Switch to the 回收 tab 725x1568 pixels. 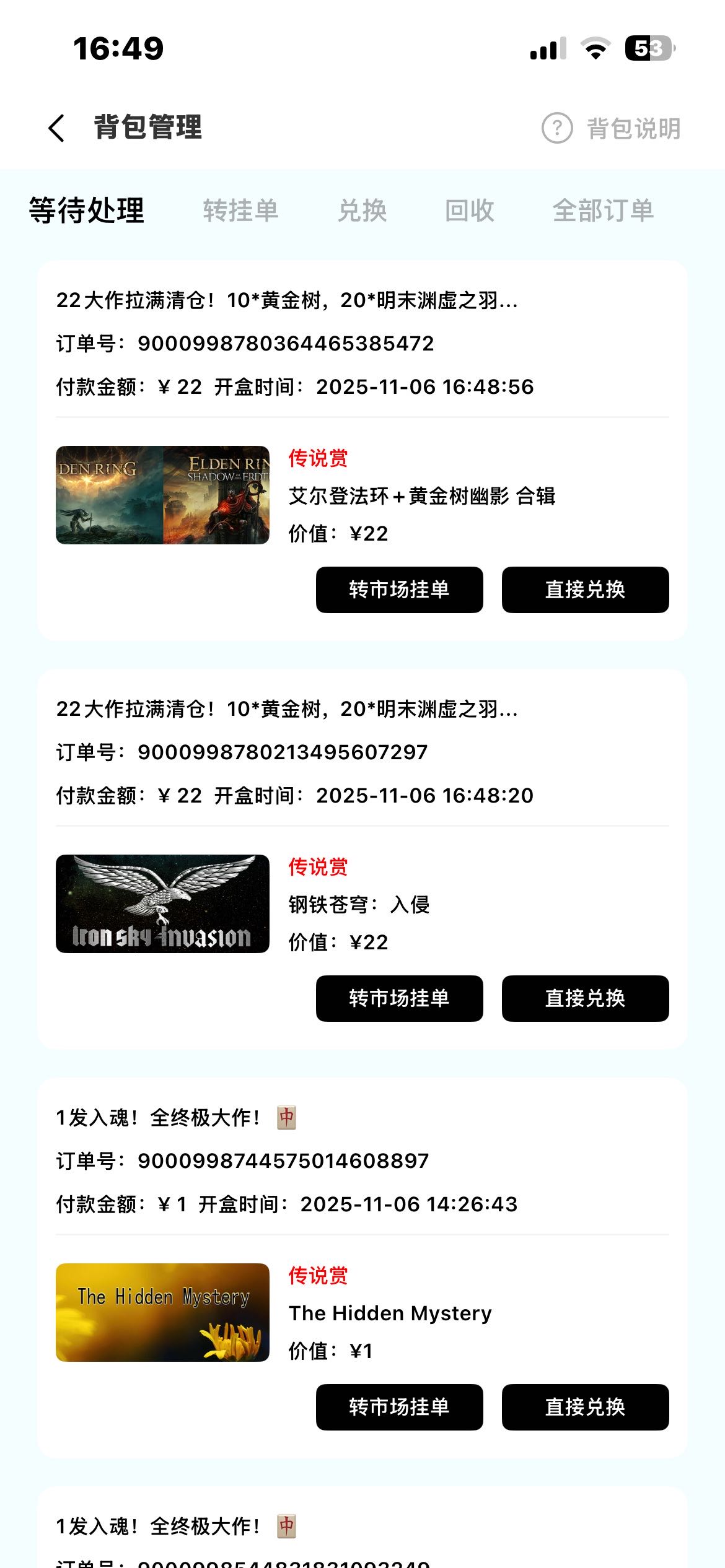470,211
